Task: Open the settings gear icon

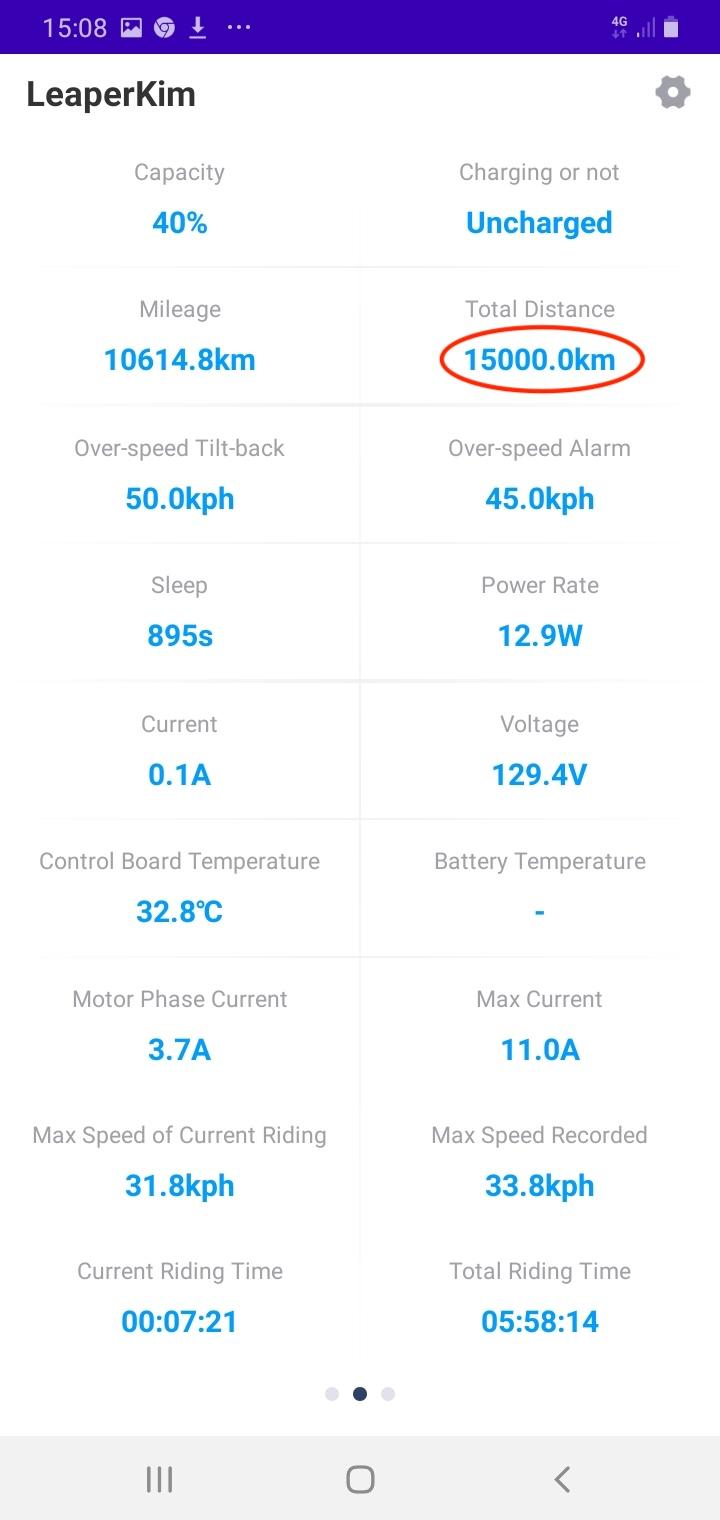Action: (x=673, y=93)
